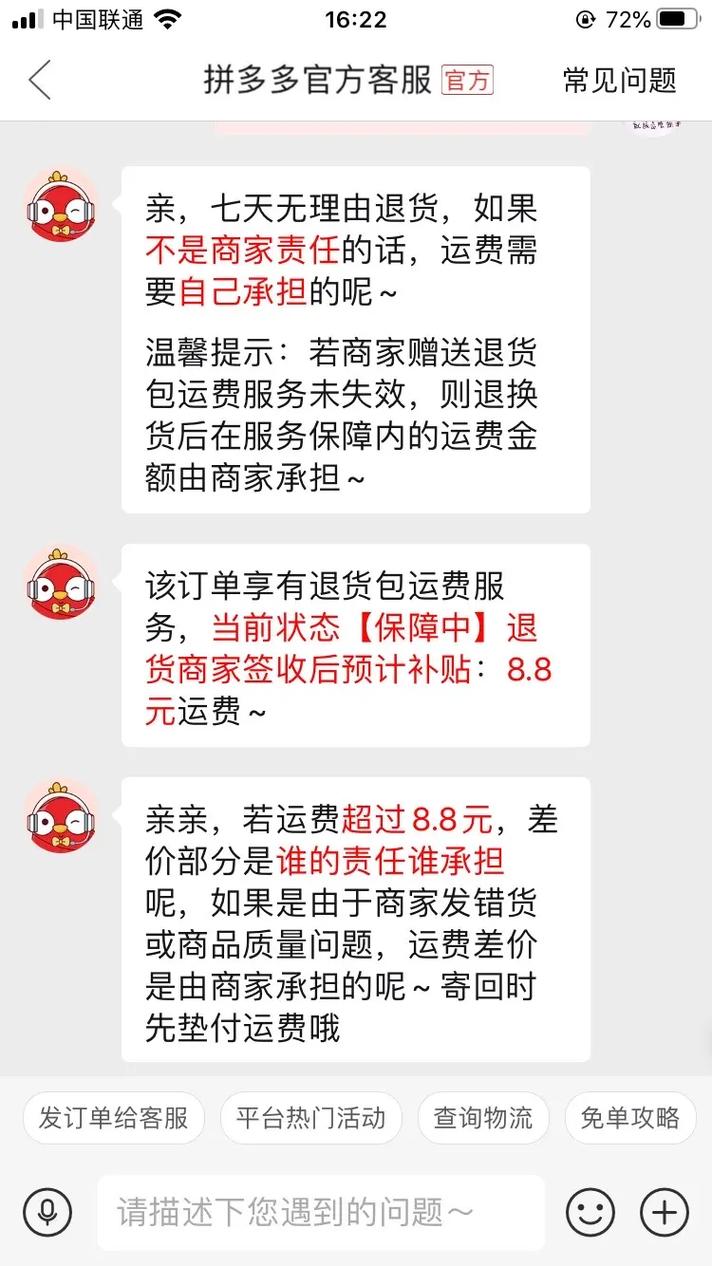The image size is (712, 1266).
Task: Open the plus attachment menu
Action: tap(664, 1213)
